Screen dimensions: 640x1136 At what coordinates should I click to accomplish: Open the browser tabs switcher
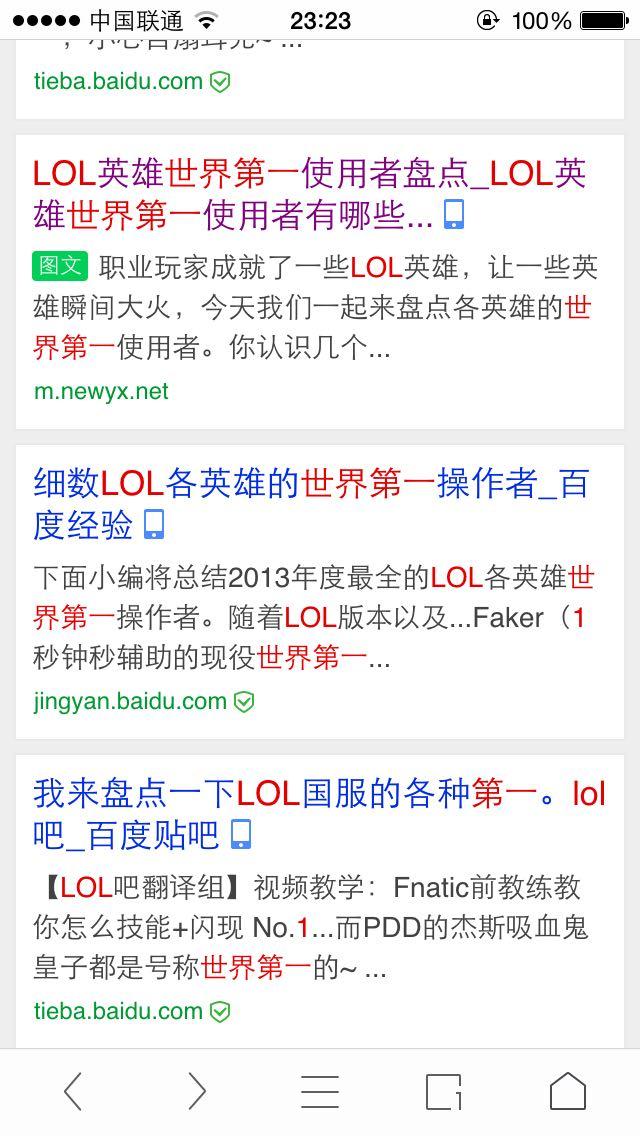tap(444, 1091)
